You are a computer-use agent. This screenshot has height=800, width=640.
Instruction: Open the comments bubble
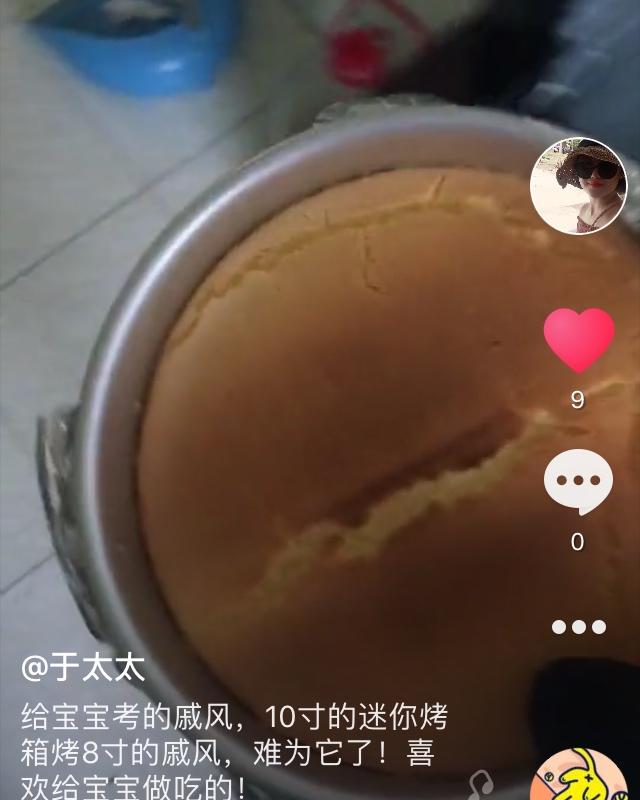pyautogui.click(x=578, y=483)
